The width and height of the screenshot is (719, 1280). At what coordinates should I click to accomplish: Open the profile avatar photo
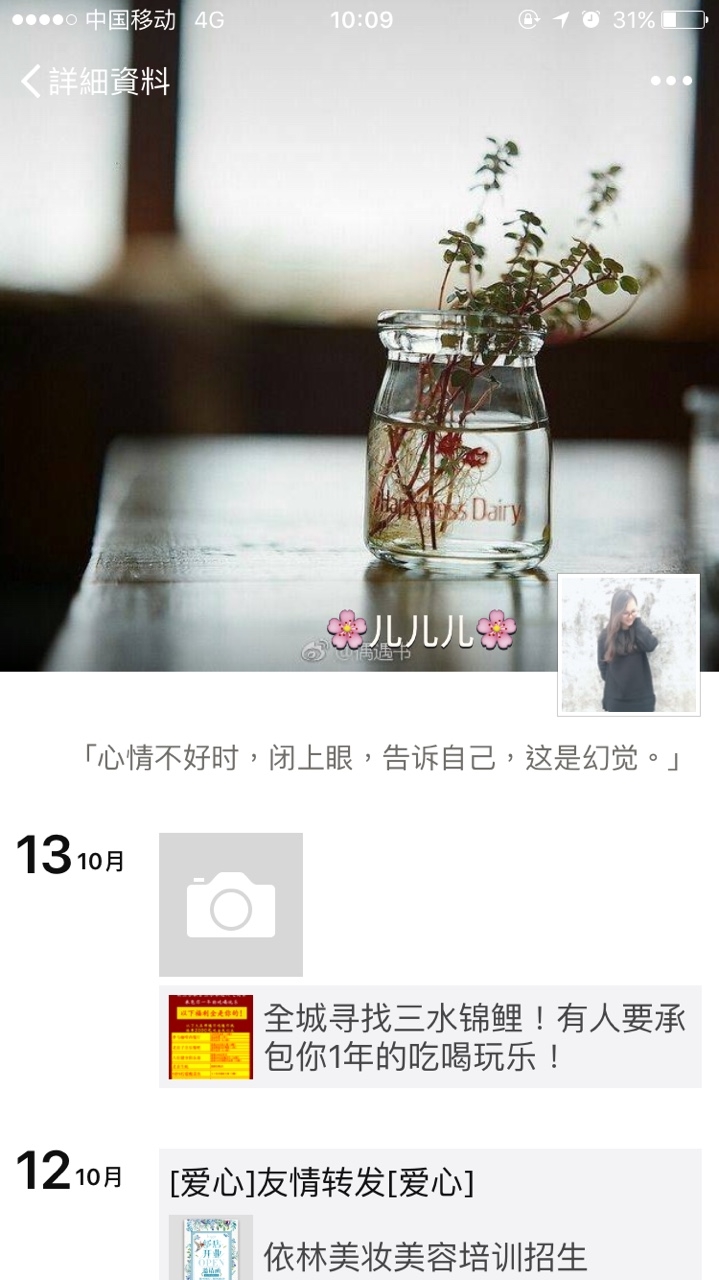click(x=628, y=645)
